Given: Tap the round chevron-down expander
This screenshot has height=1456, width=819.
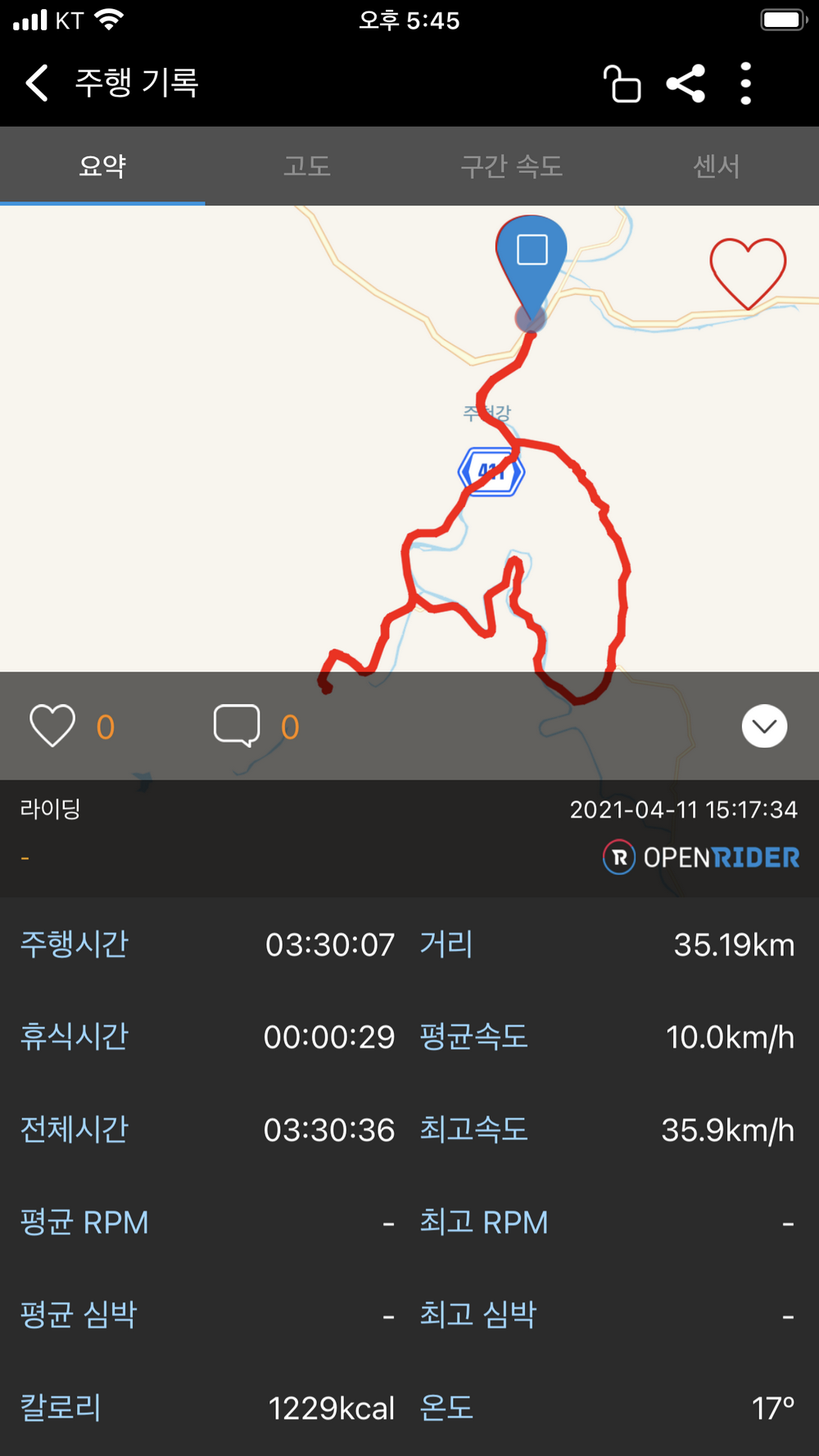Looking at the screenshot, I should point(764,726).
